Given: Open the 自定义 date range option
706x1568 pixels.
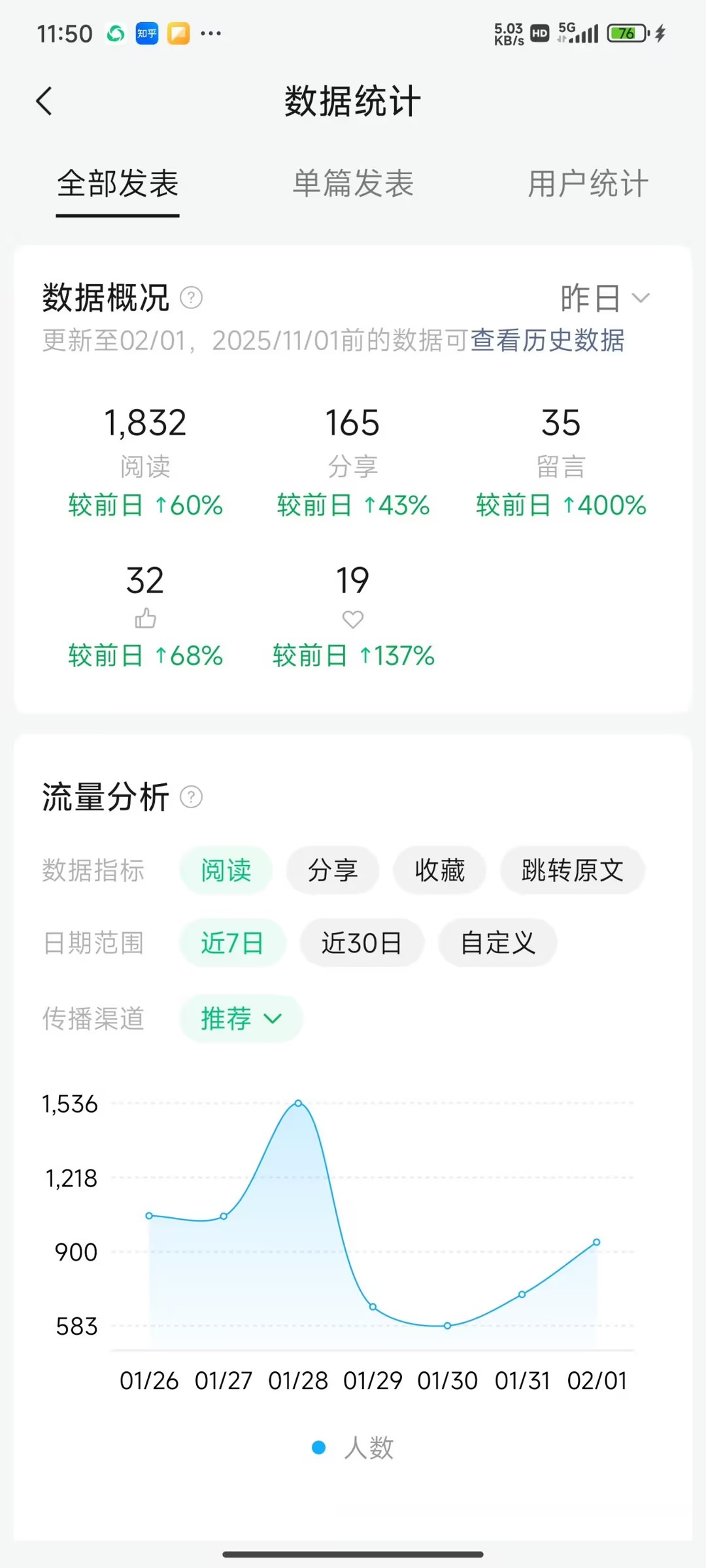Looking at the screenshot, I should (x=497, y=943).
